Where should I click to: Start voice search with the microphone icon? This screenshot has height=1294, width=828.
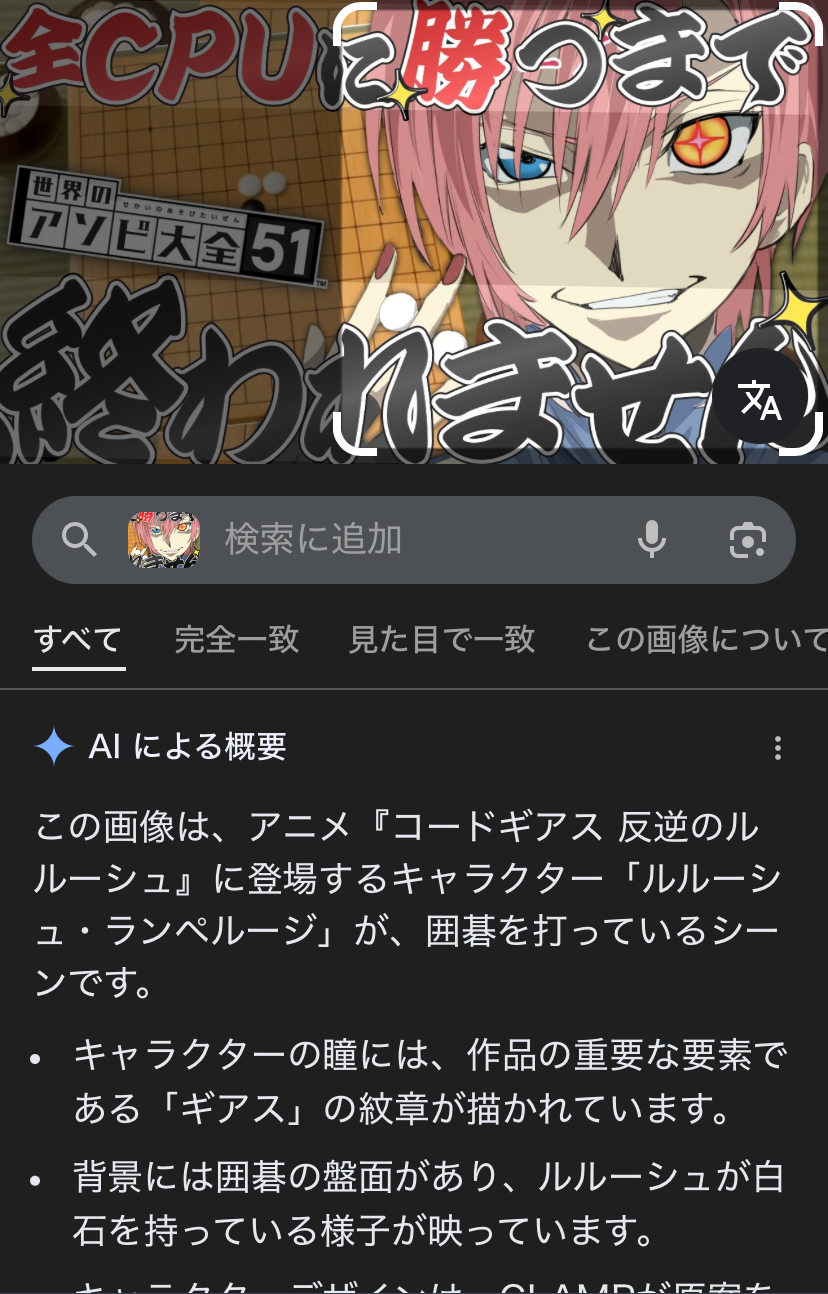[651, 540]
